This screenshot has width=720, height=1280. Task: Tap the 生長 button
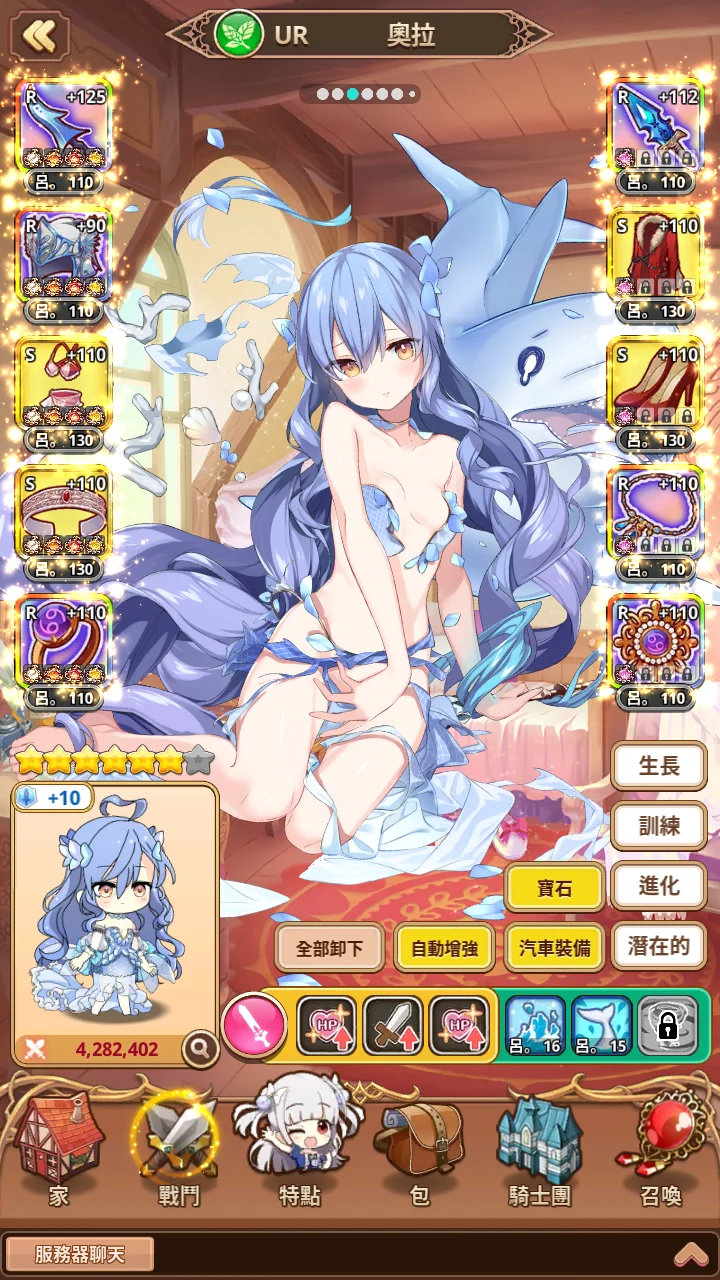[x=658, y=766]
